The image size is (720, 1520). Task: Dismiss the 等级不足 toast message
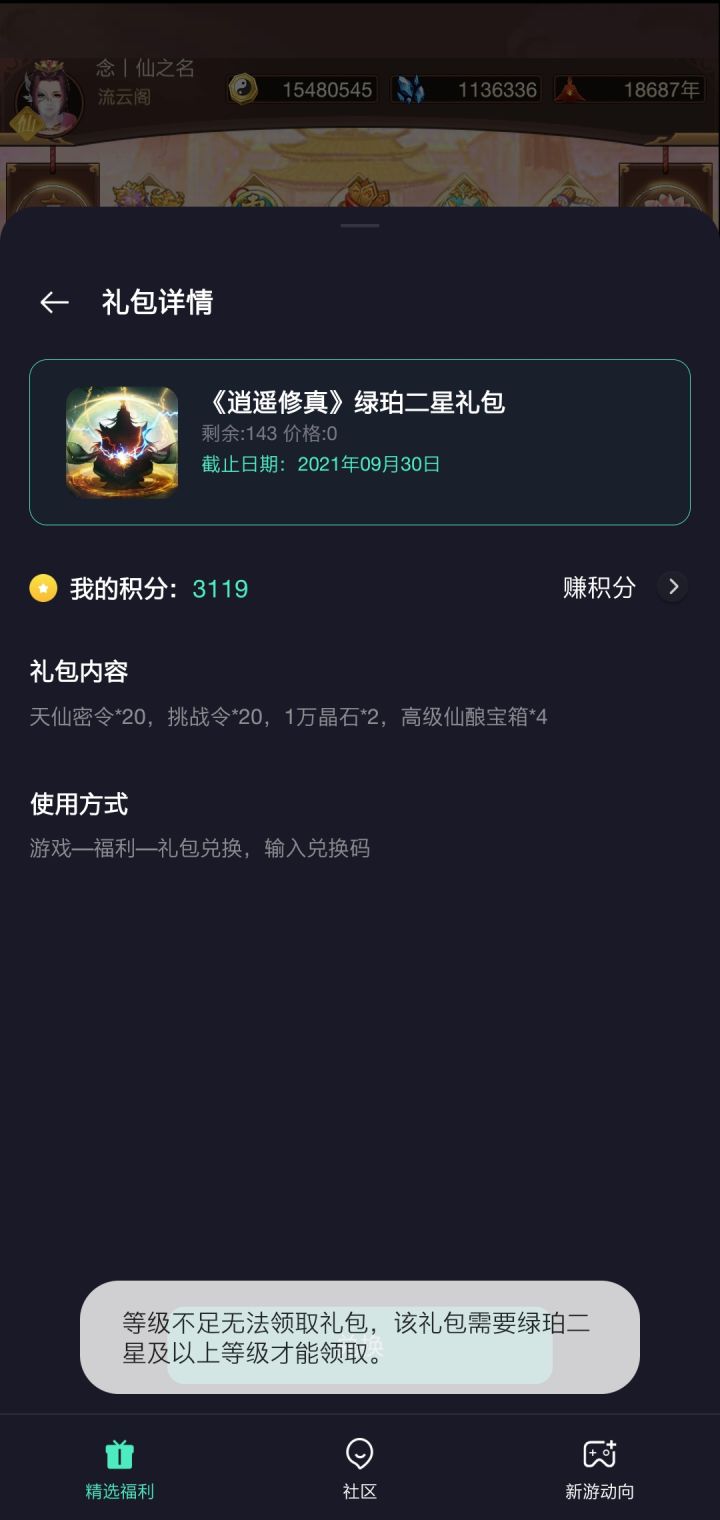click(359, 1337)
